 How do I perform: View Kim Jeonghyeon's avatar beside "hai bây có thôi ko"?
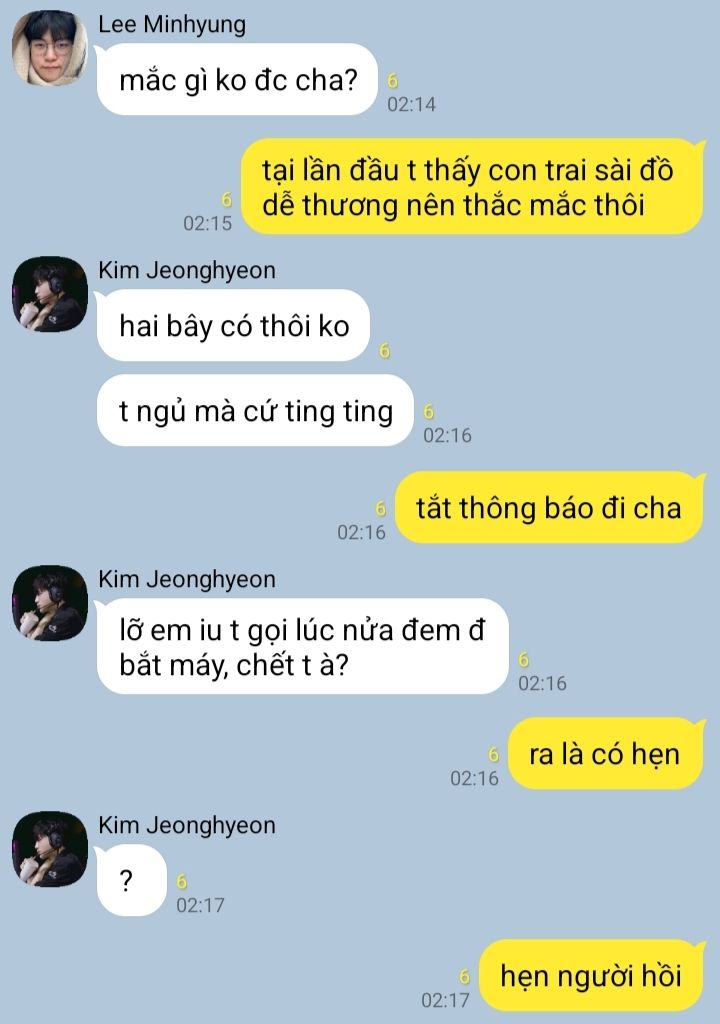coord(49,294)
